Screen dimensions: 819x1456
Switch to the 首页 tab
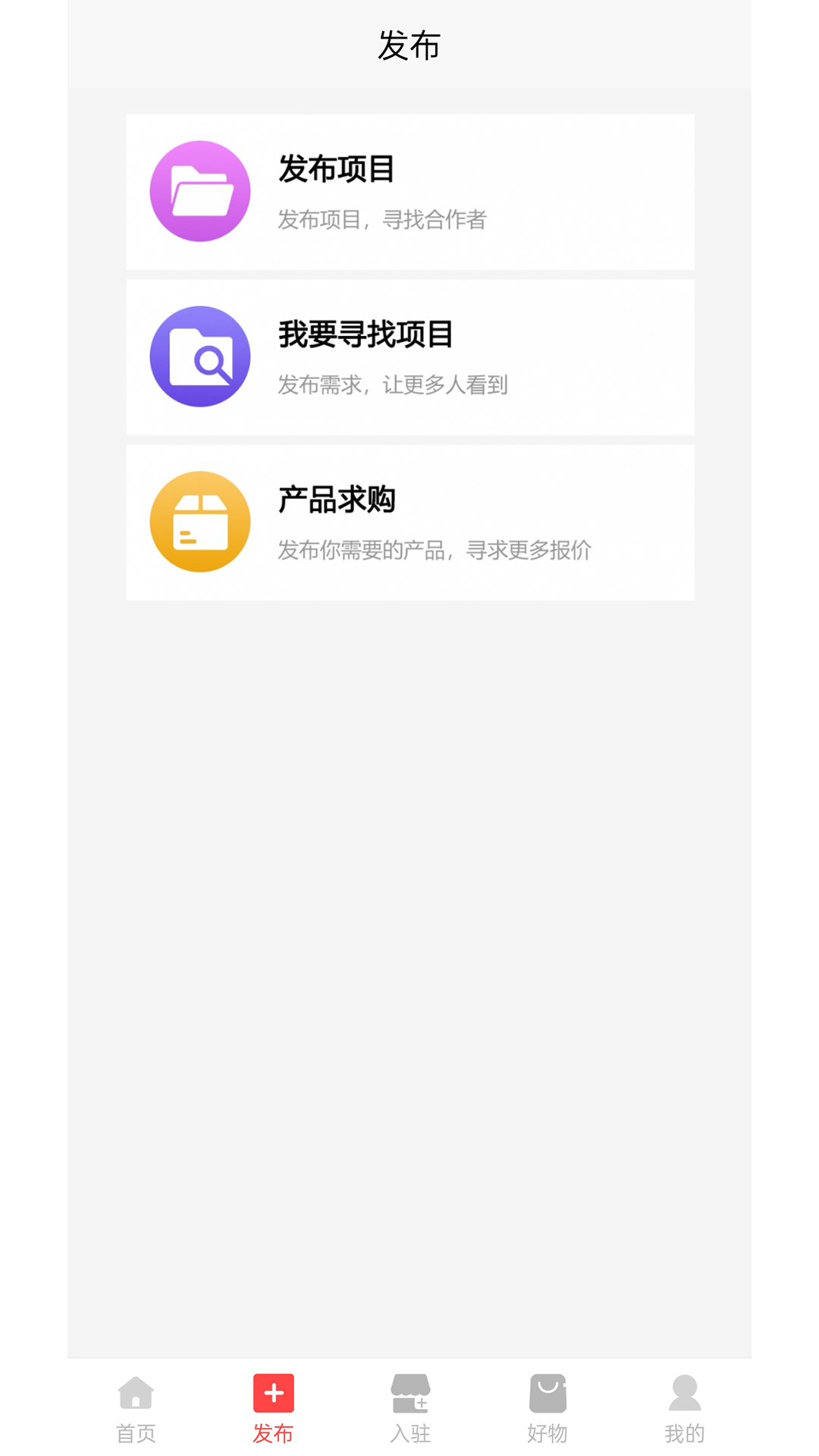tap(136, 1407)
